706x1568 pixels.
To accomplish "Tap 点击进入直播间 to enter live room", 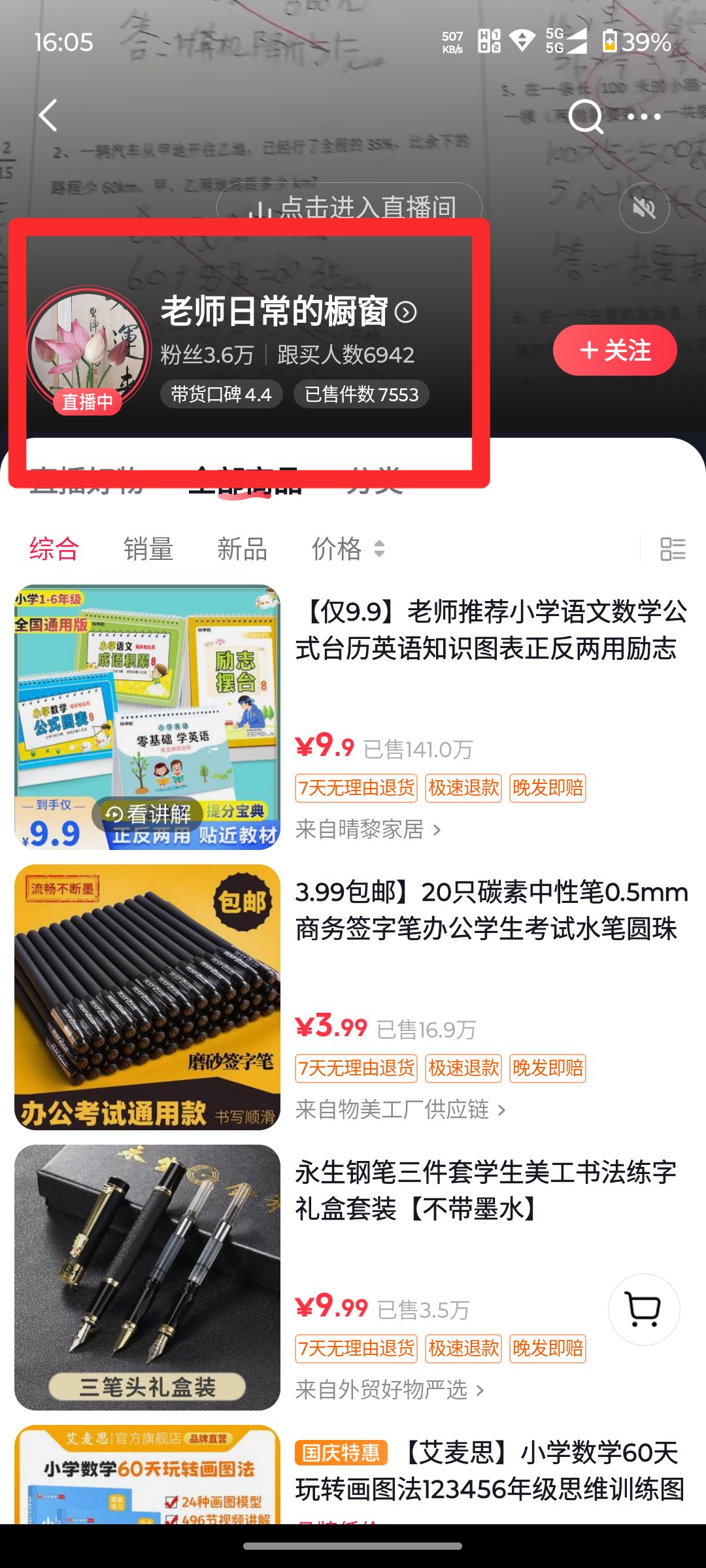I will 350,206.
